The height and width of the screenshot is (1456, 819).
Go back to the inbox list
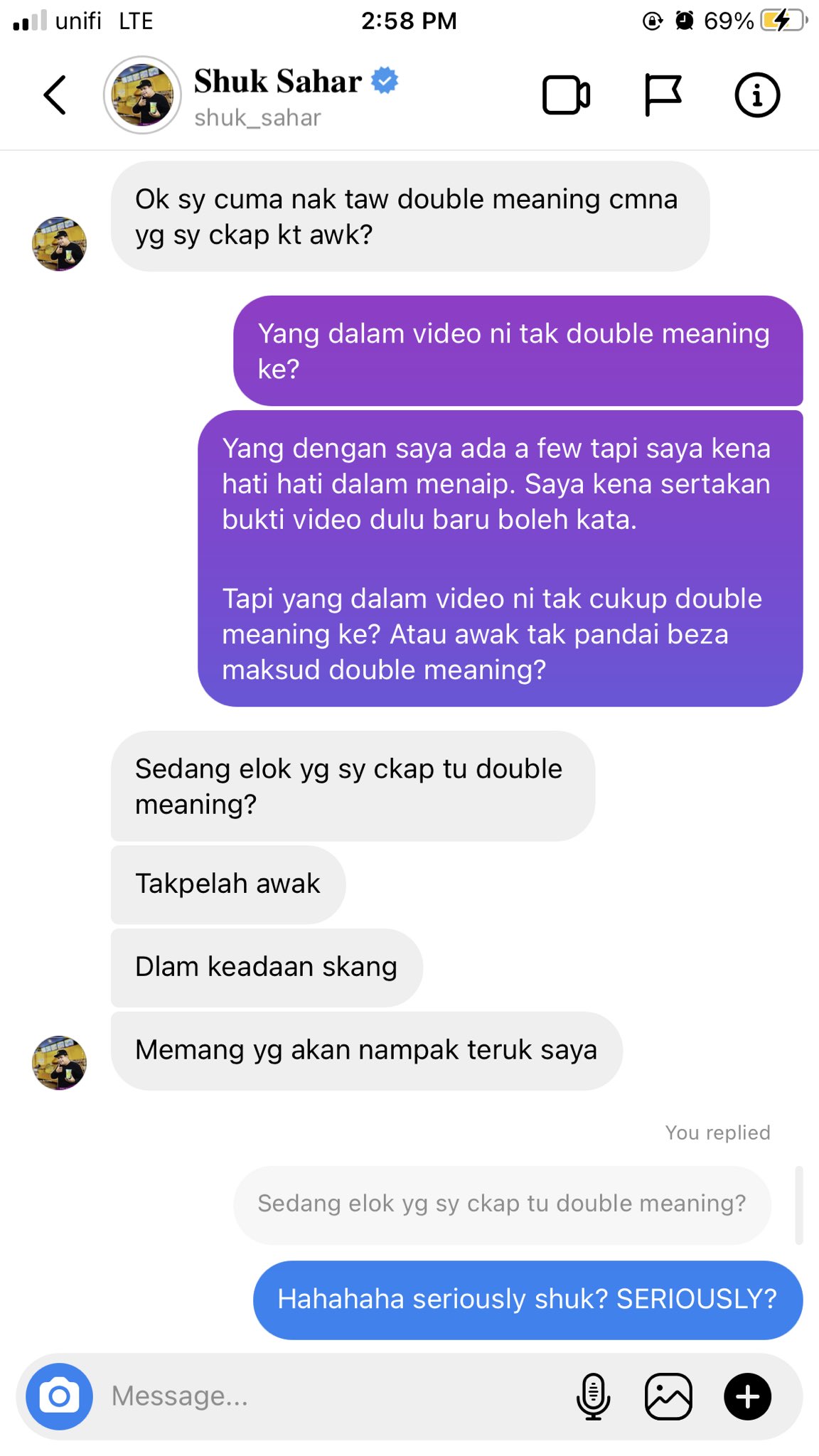55,95
